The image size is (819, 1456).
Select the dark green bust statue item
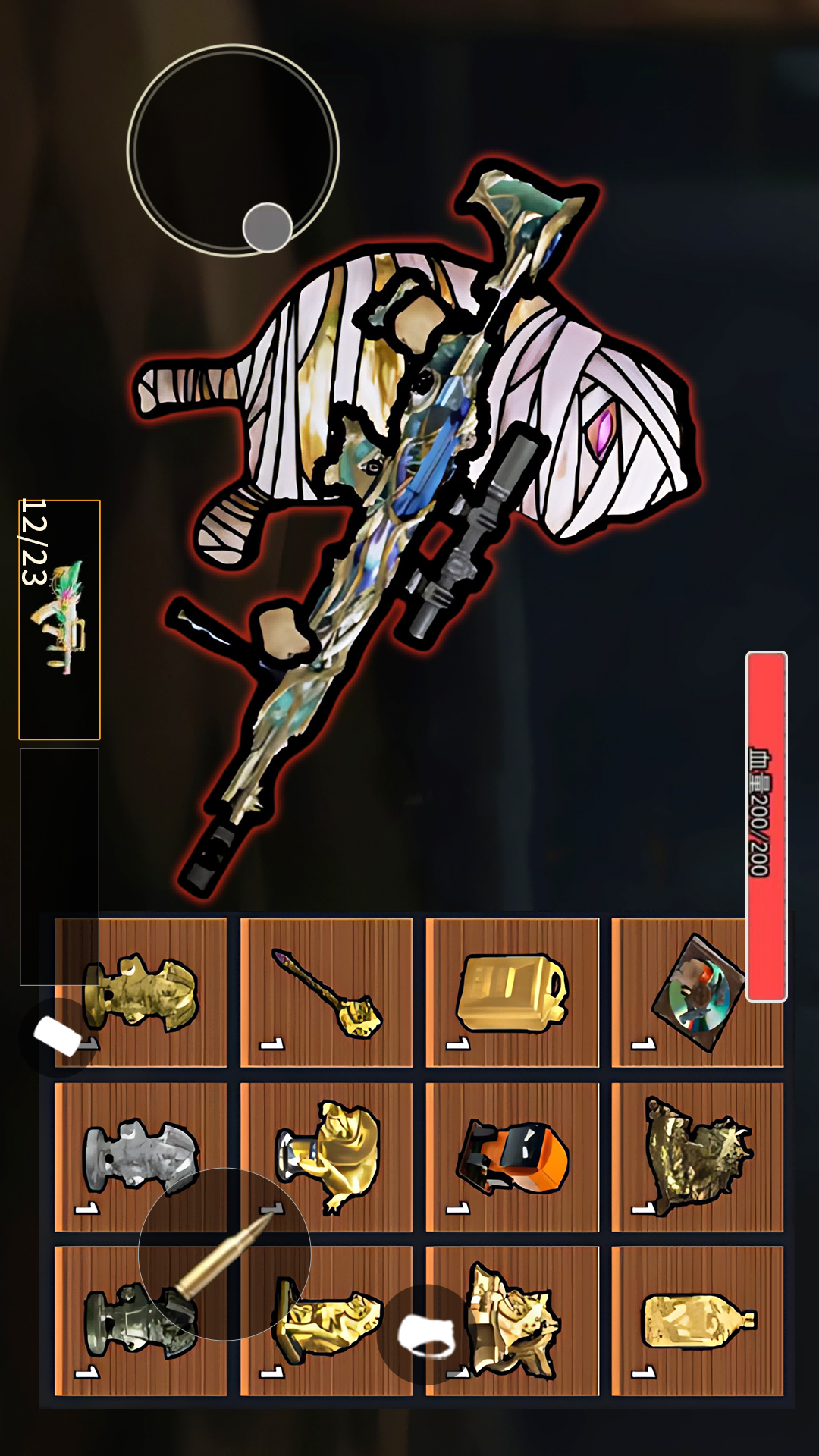point(141,1321)
